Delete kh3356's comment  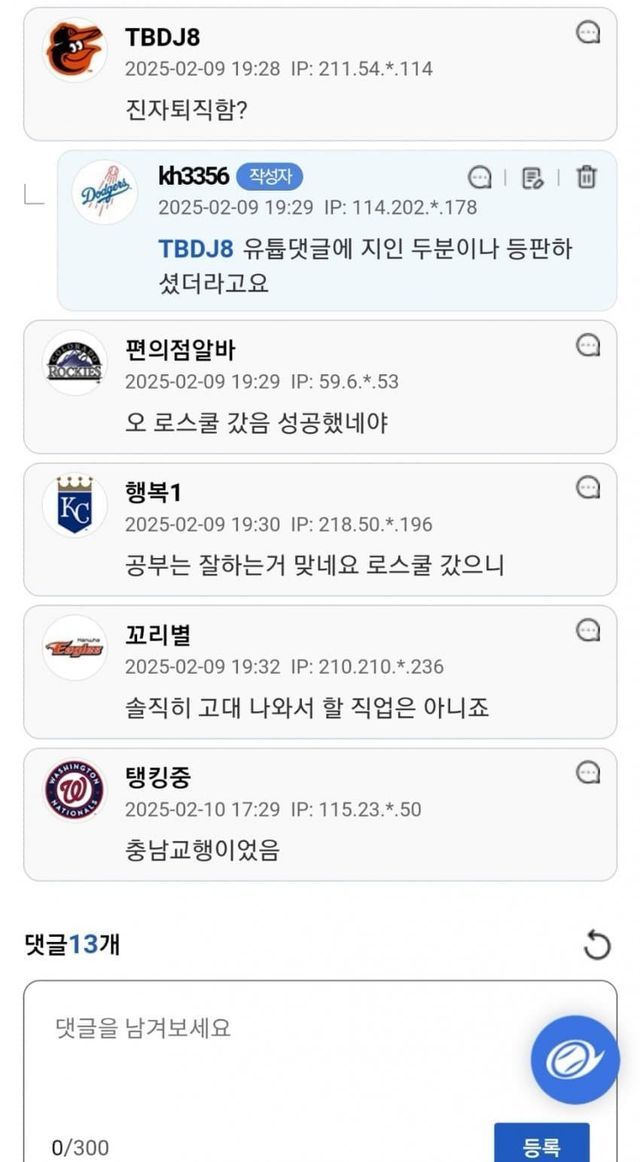pyautogui.click(x=587, y=178)
